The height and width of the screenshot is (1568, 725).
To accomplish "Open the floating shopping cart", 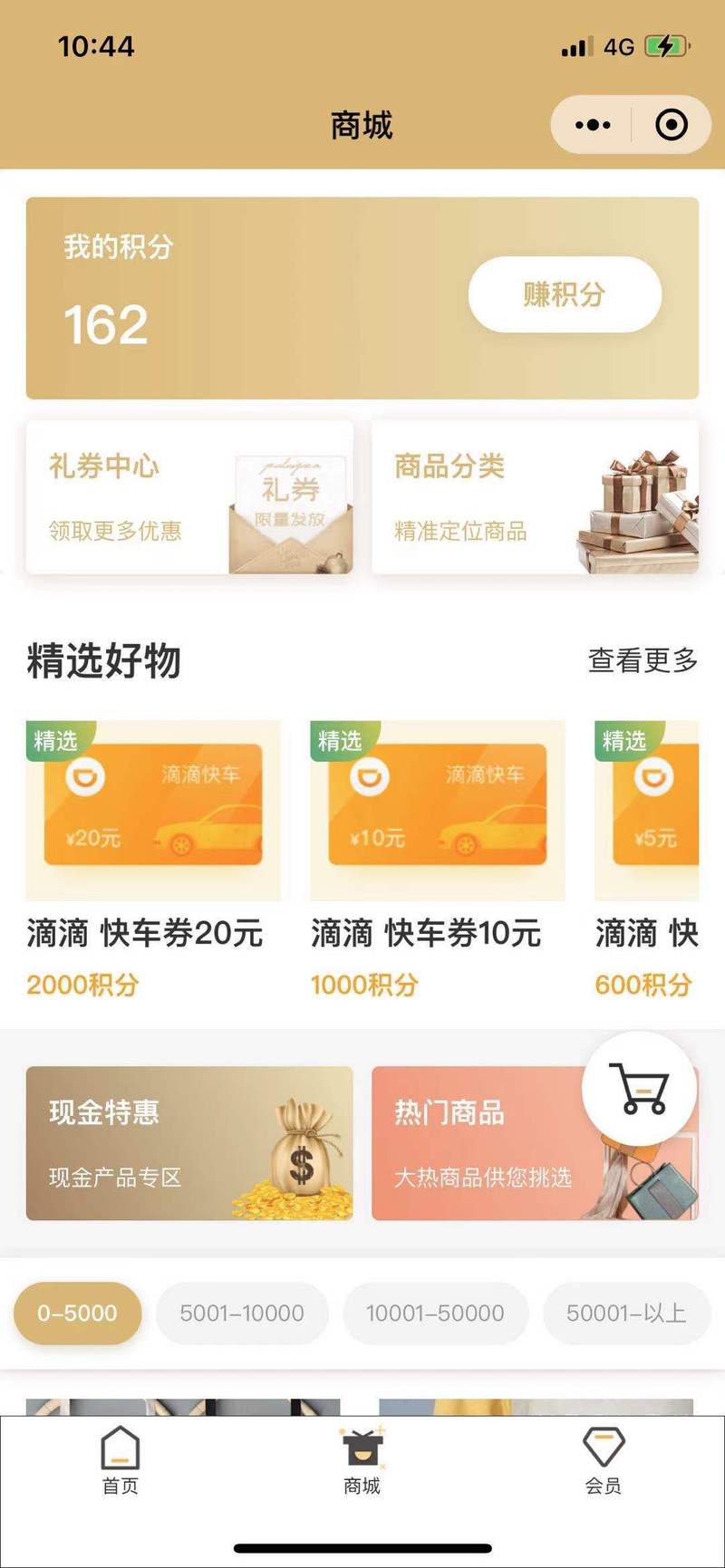I will [640, 1089].
